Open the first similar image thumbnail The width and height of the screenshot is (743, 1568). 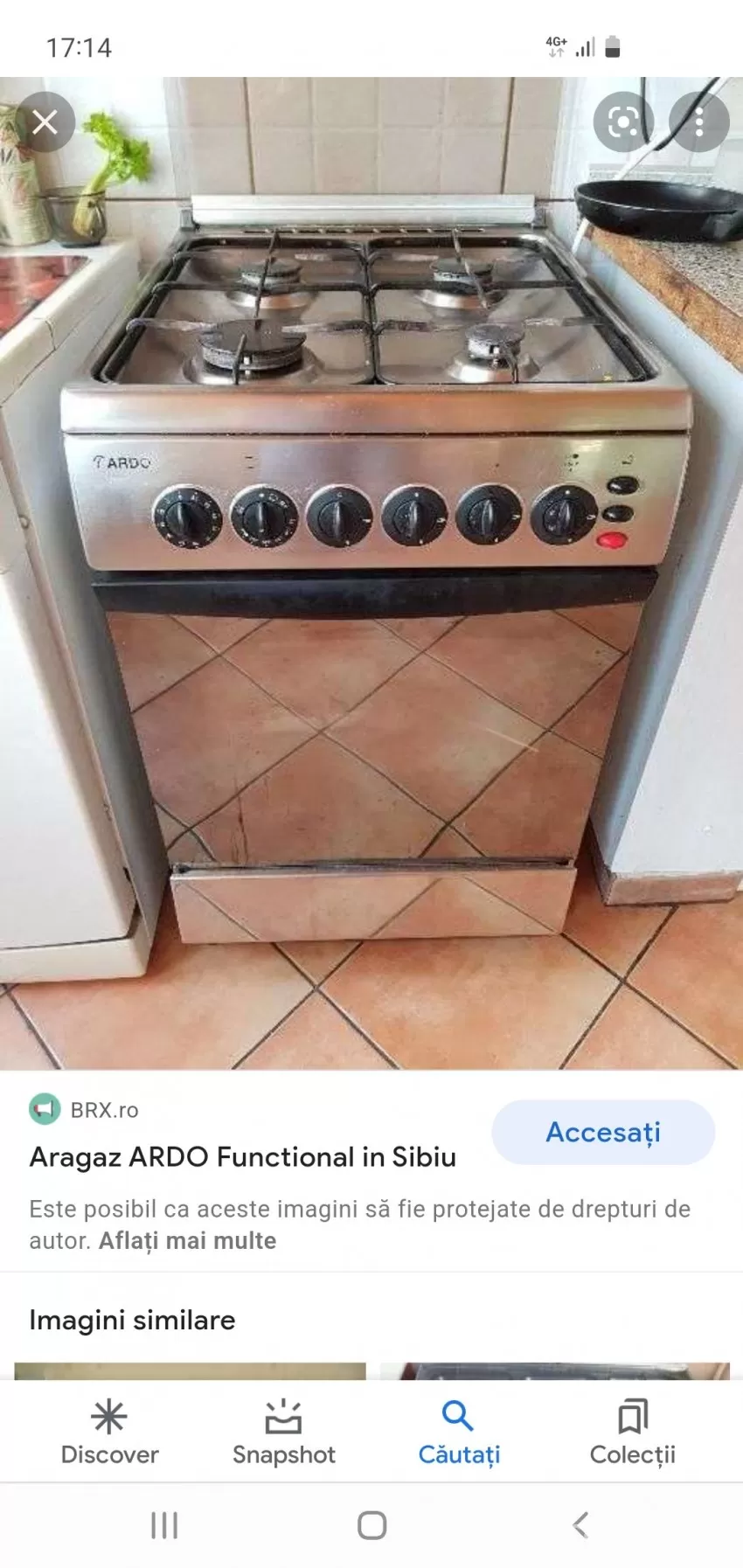[190, 1370]
